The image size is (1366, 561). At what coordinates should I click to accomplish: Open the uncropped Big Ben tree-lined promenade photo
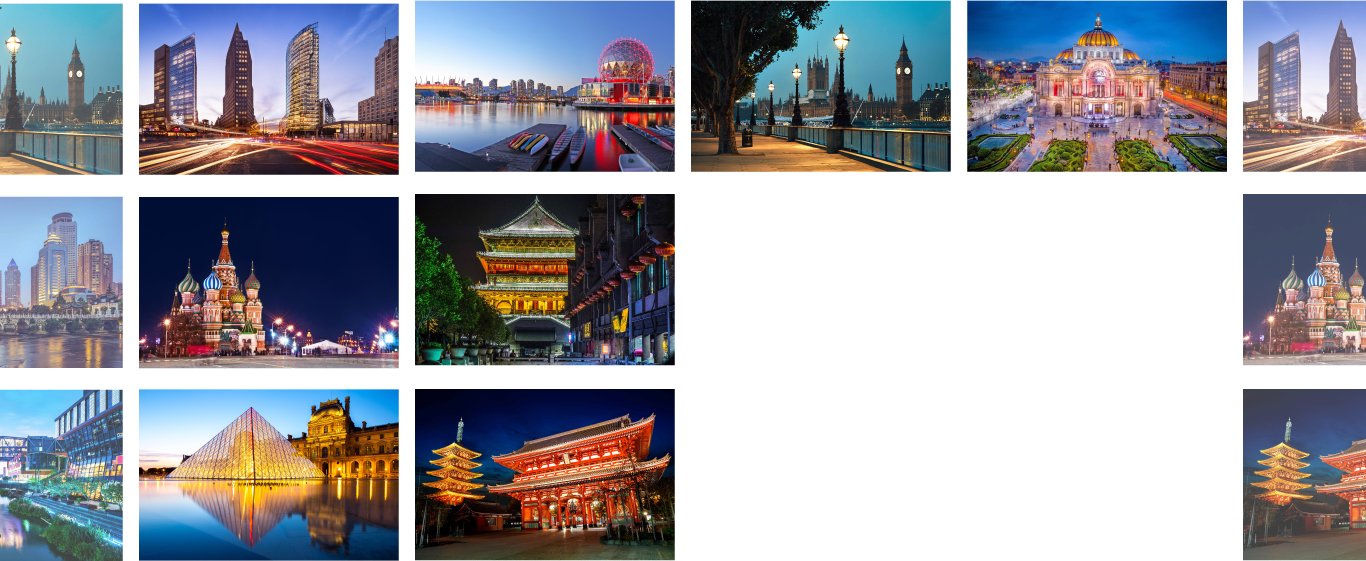(x=821, y=88)
